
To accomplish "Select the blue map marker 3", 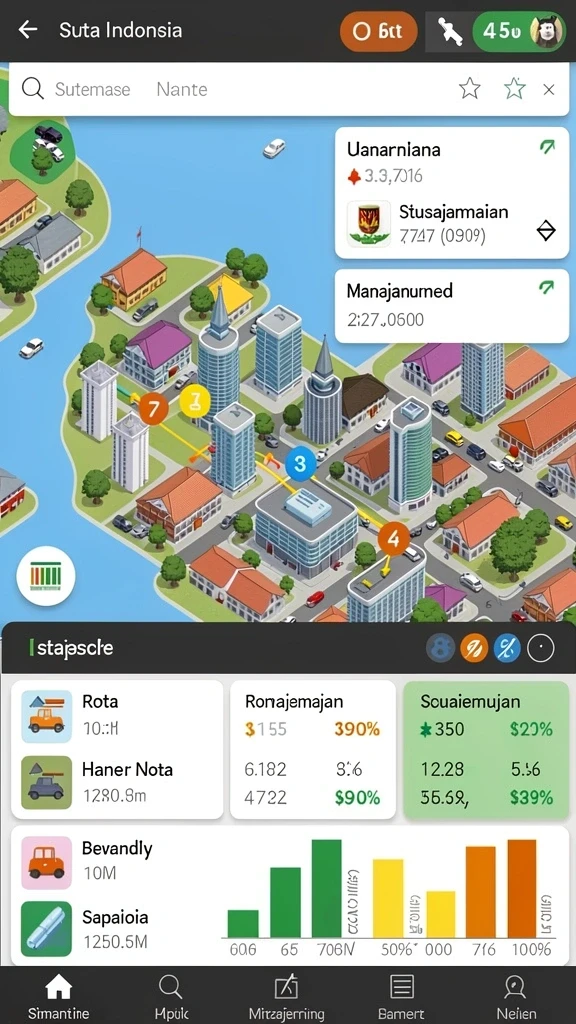I will point(300,464).
